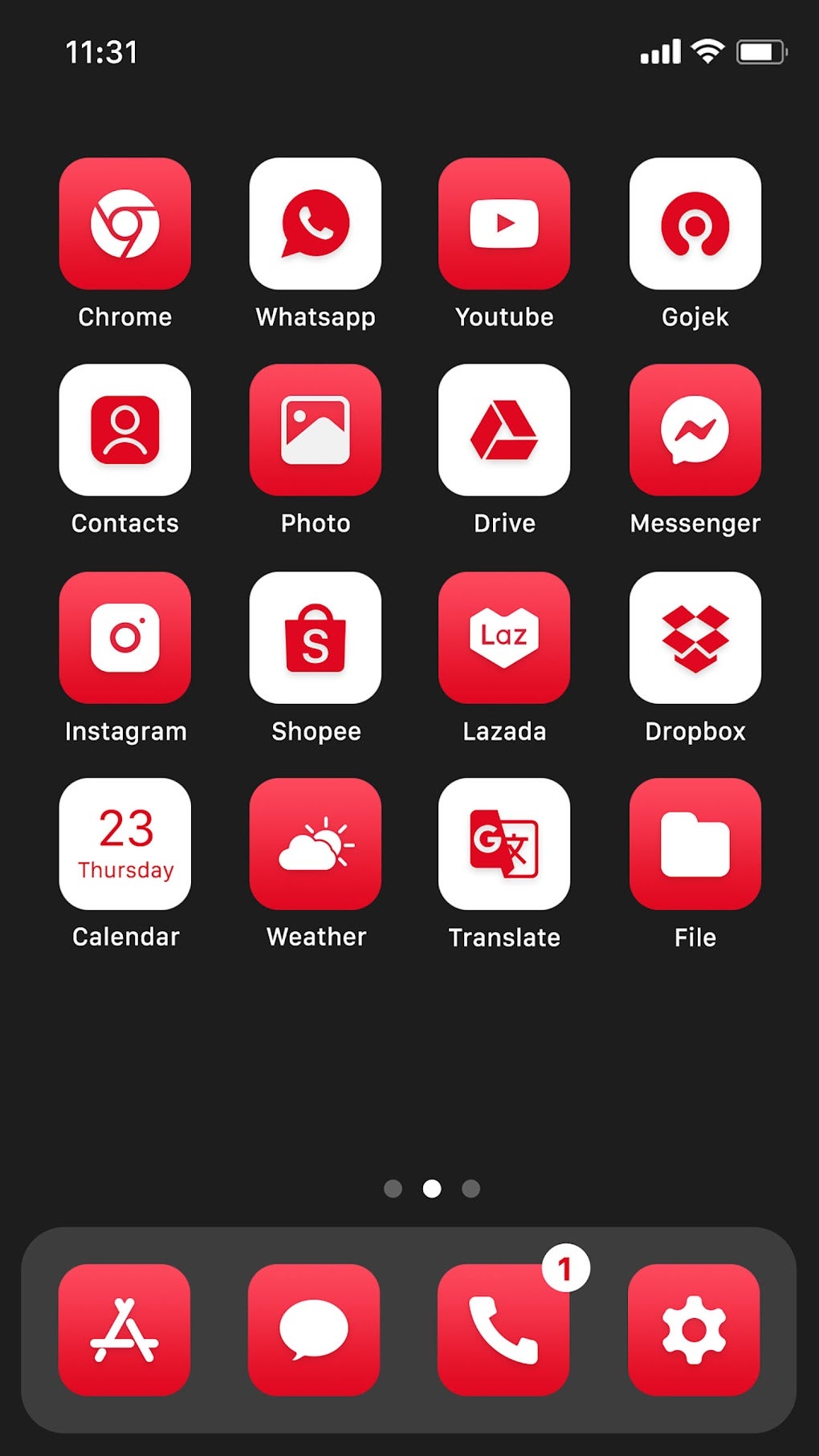This screenshot has width=819, height=1456.
Task: Open the App Store in the dock
Action: [124, 1330]
